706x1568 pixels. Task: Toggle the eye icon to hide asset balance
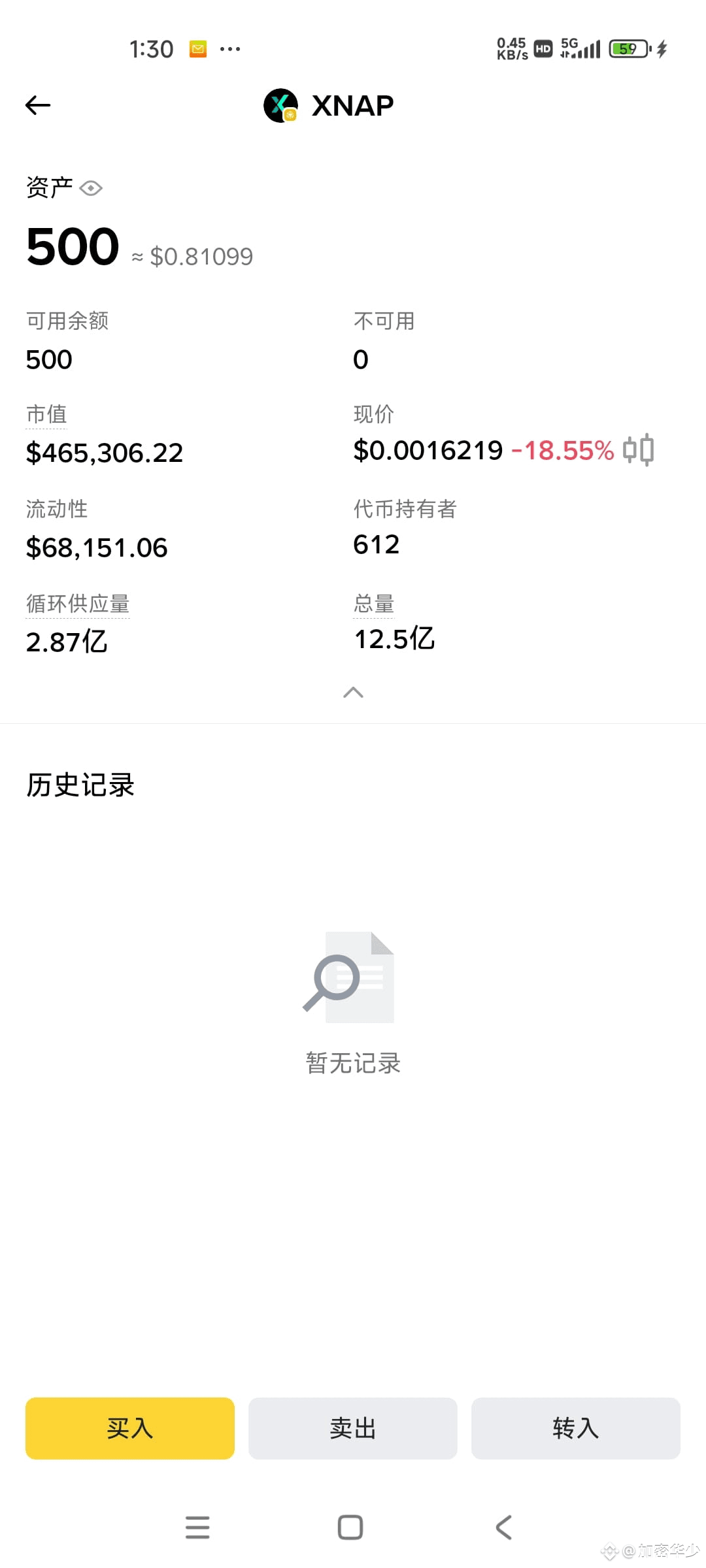[90, 188]
